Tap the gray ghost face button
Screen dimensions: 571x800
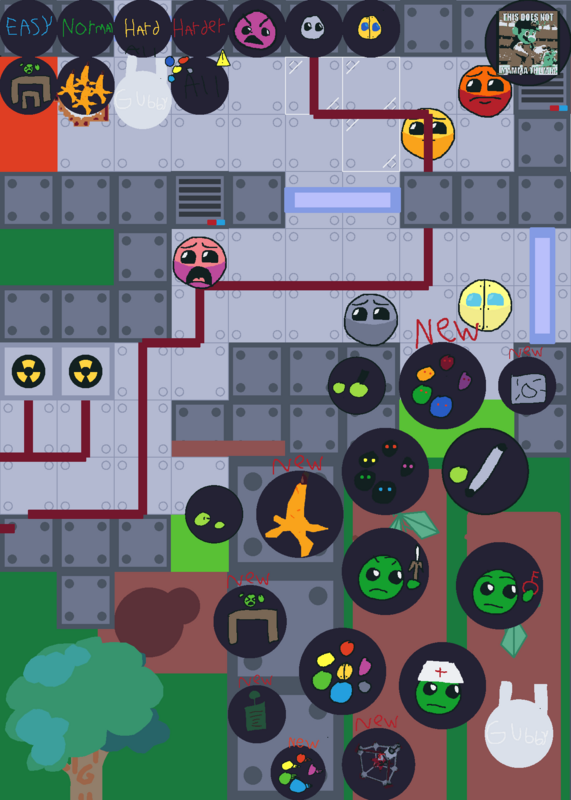click(314, 29)
